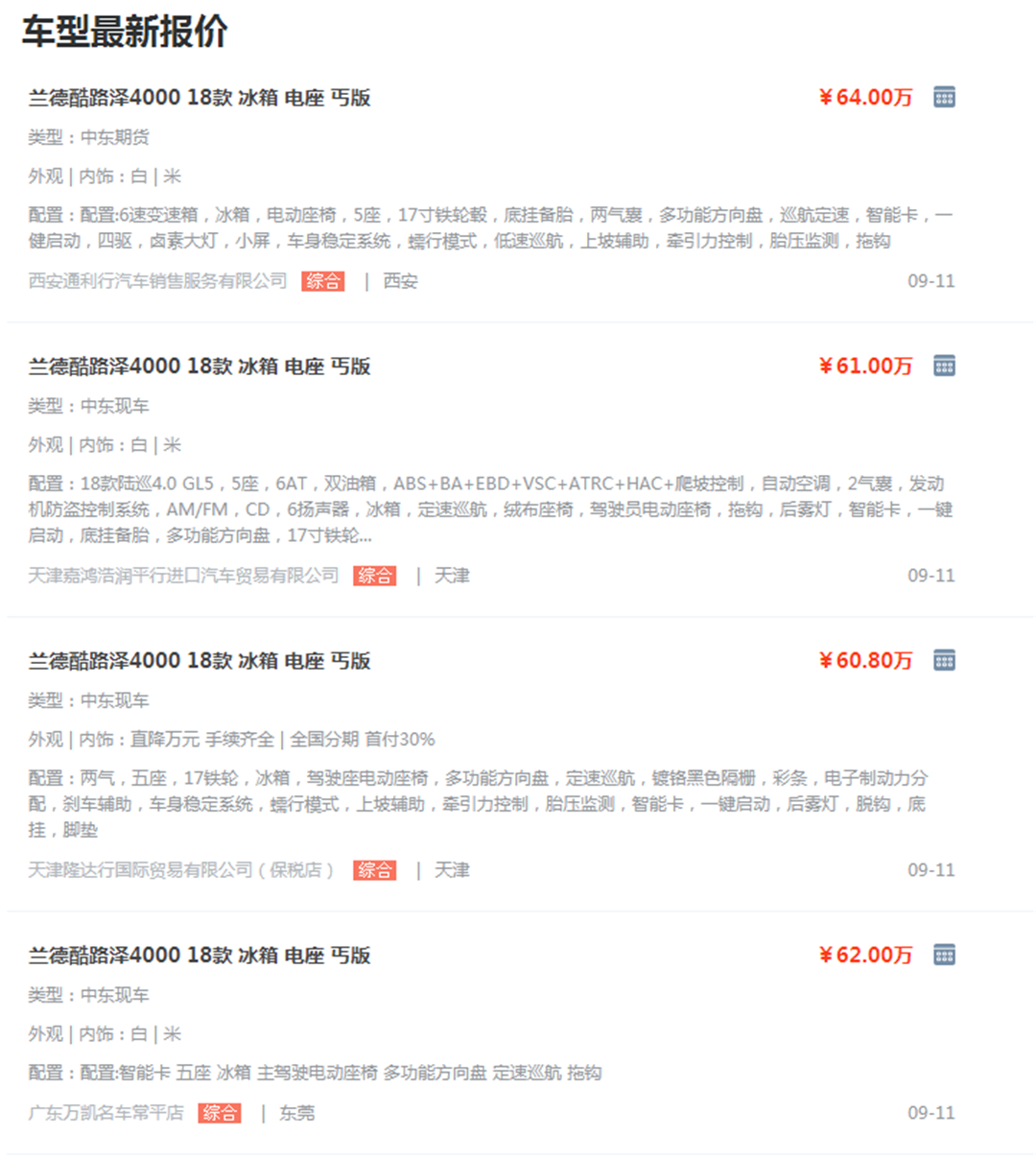Open the dealer page for 天津隆达行国际贸易有限公司

coord(181,870)
